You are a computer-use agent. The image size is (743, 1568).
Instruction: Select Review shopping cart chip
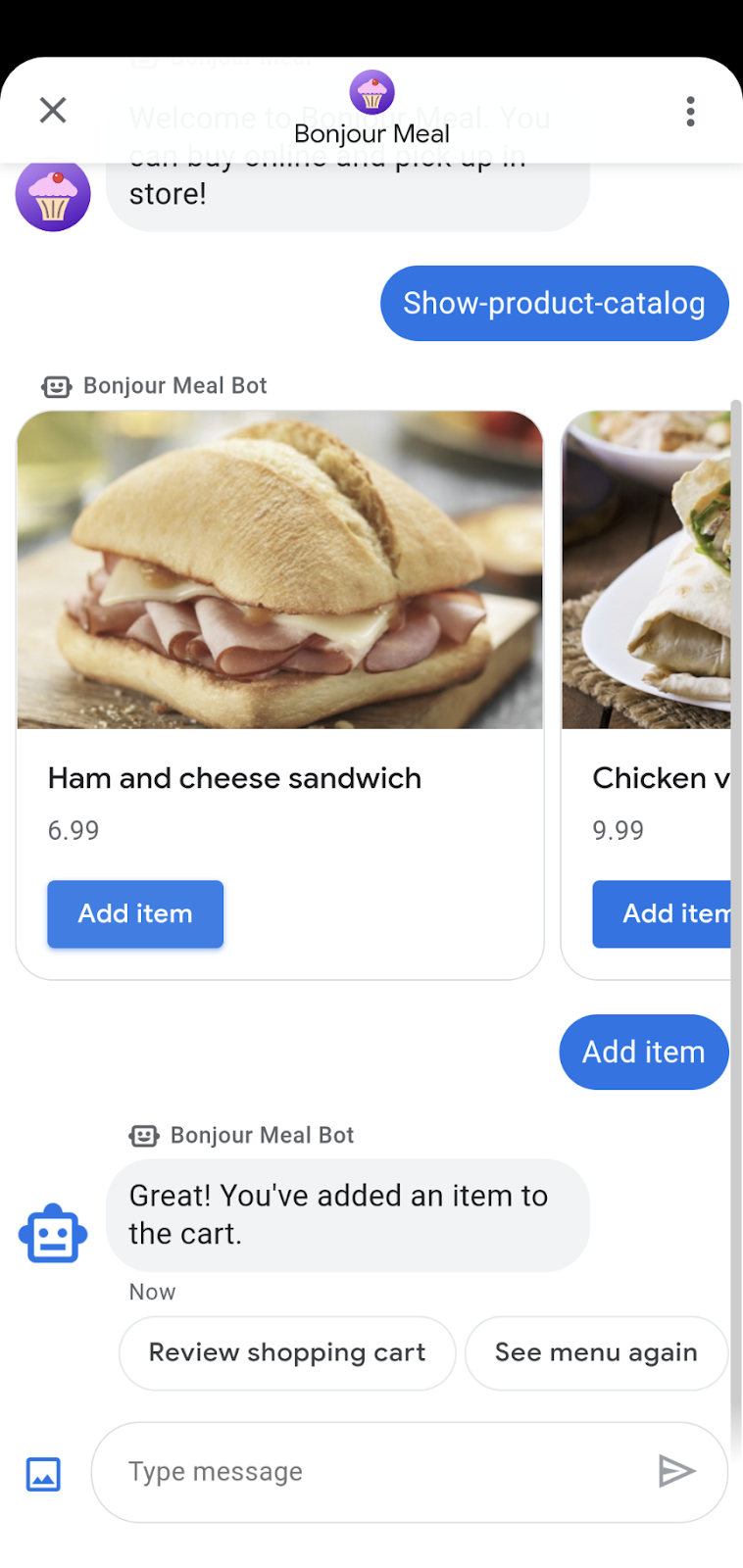tap(287, 1352)
